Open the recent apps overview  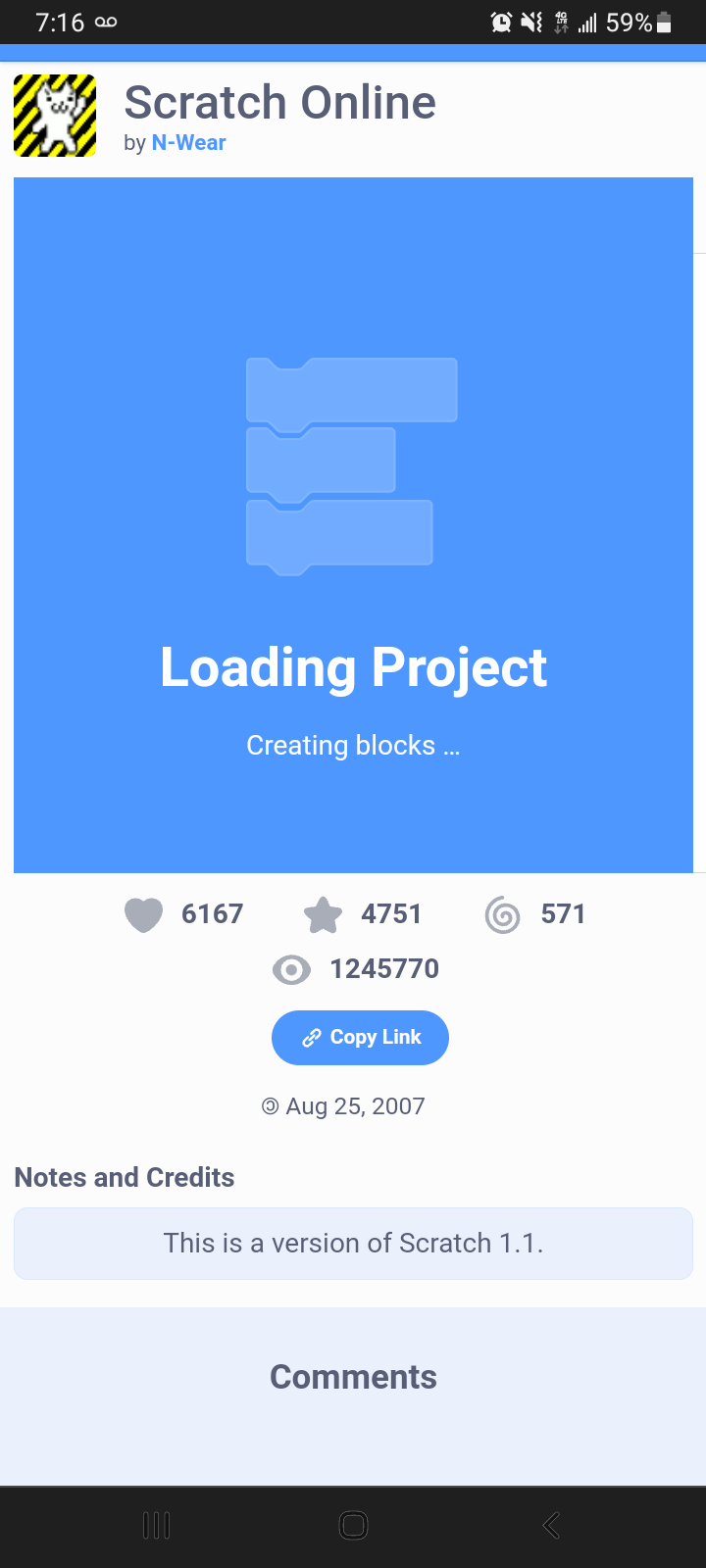tap(156, 1525)
